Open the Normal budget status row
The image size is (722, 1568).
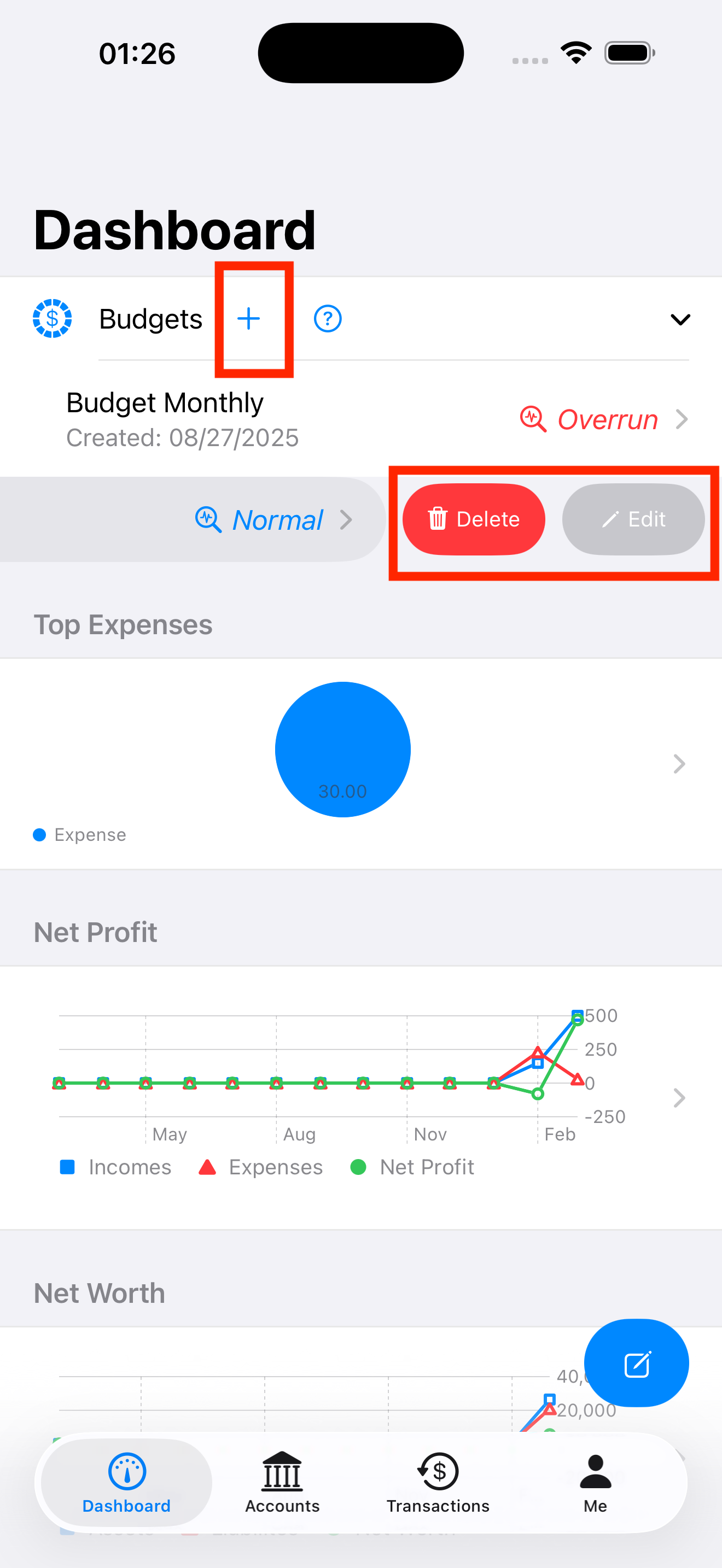coord(193,520)
